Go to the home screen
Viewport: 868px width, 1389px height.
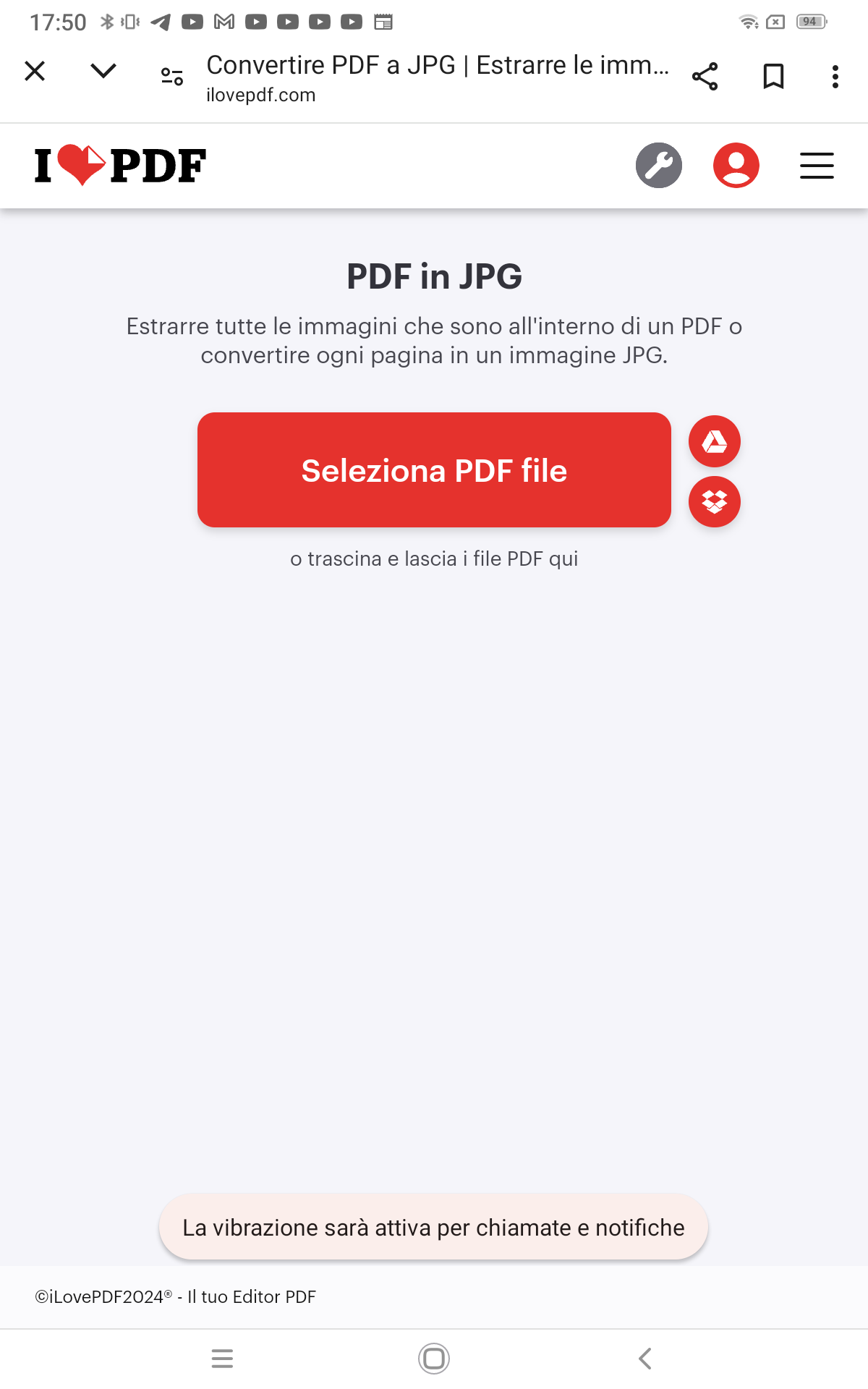click(434, 1358)
